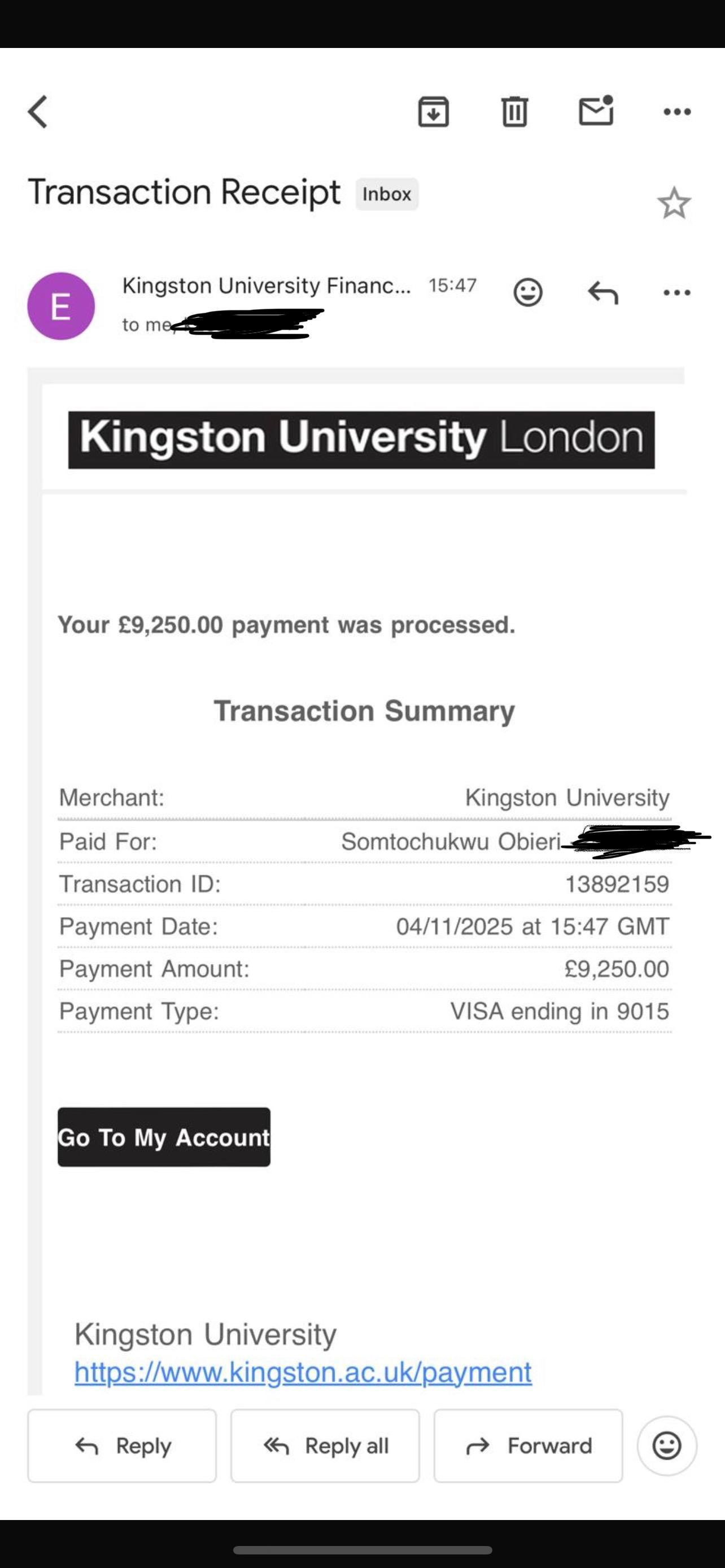Tap the reply arrow beside the sender
The width and height of the screenshot is (725, 1568).
pyautogui.click(x=602, y=293)
